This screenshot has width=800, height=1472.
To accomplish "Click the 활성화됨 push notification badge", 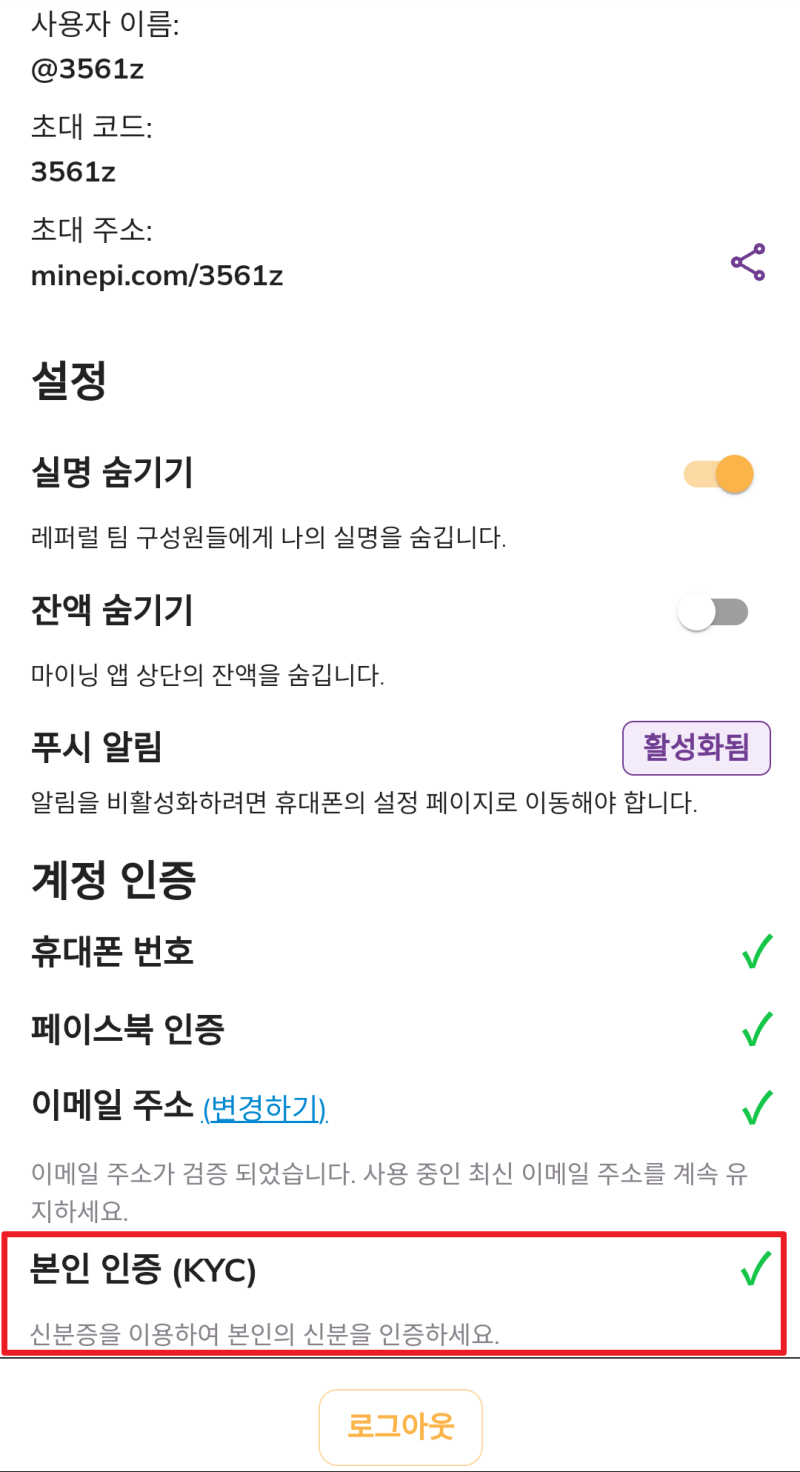I will (x=697, y=748).
